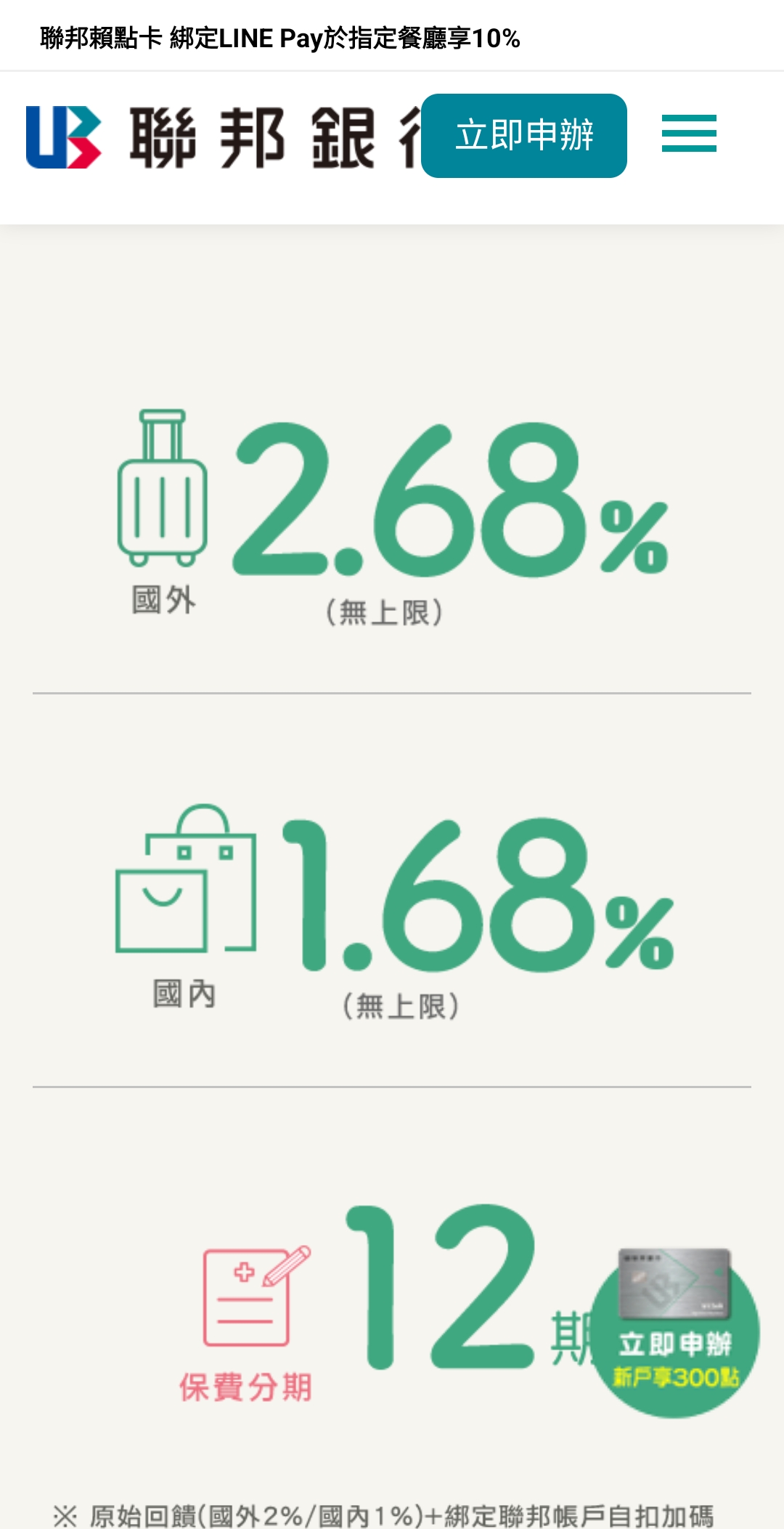Tap the teal 立即申辦 button in header

coord(524,136)
